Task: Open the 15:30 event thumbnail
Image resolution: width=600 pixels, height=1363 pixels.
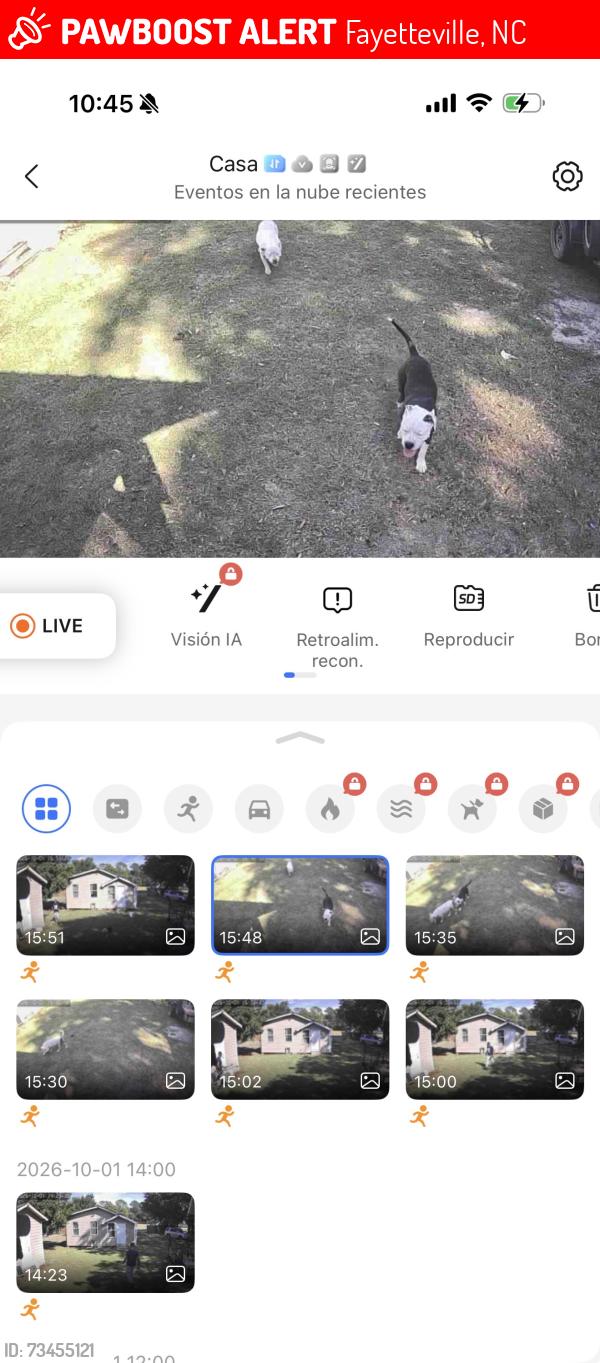Action: 105,1049
